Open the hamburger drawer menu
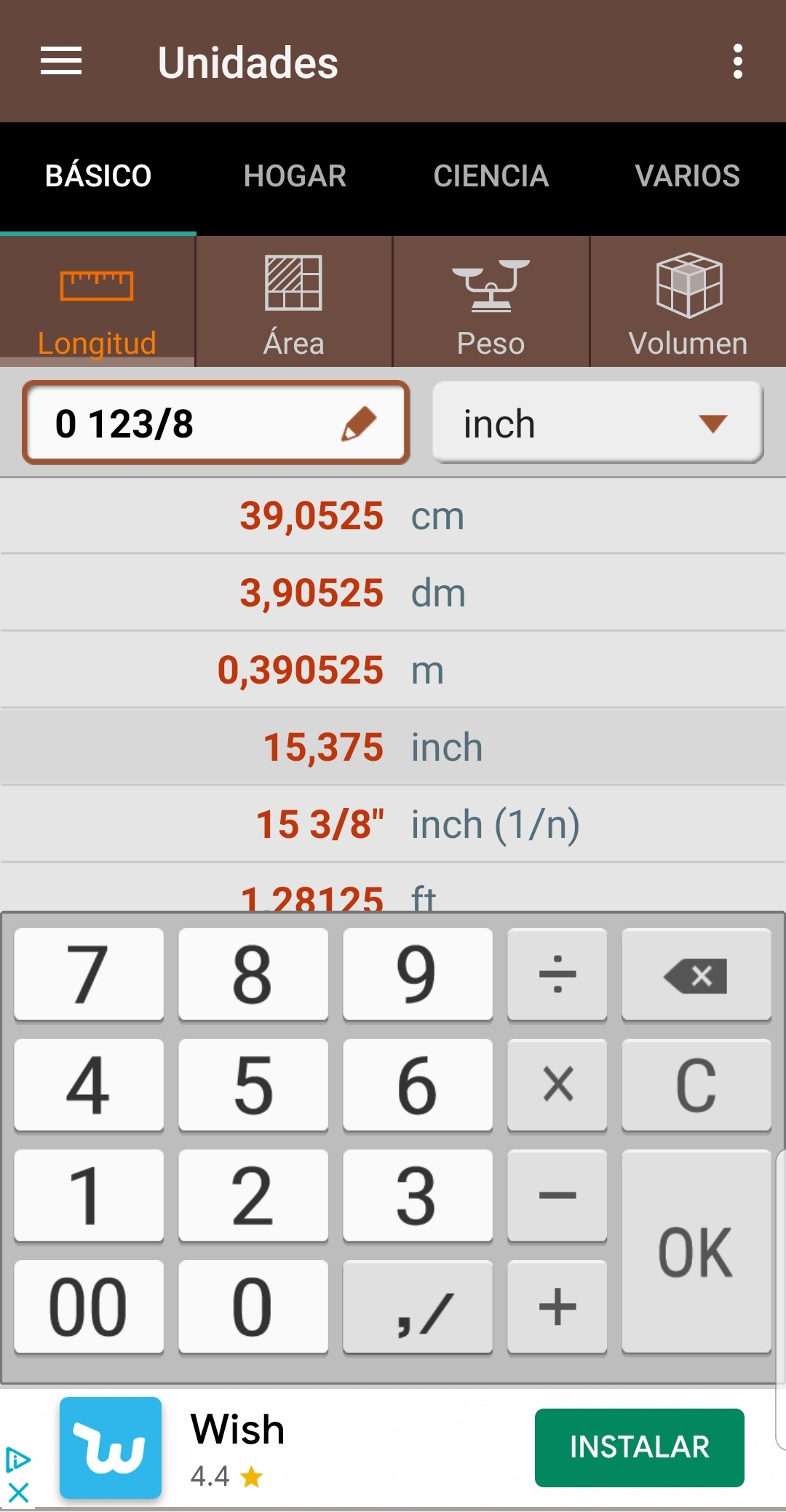 [x=61, y=61]
